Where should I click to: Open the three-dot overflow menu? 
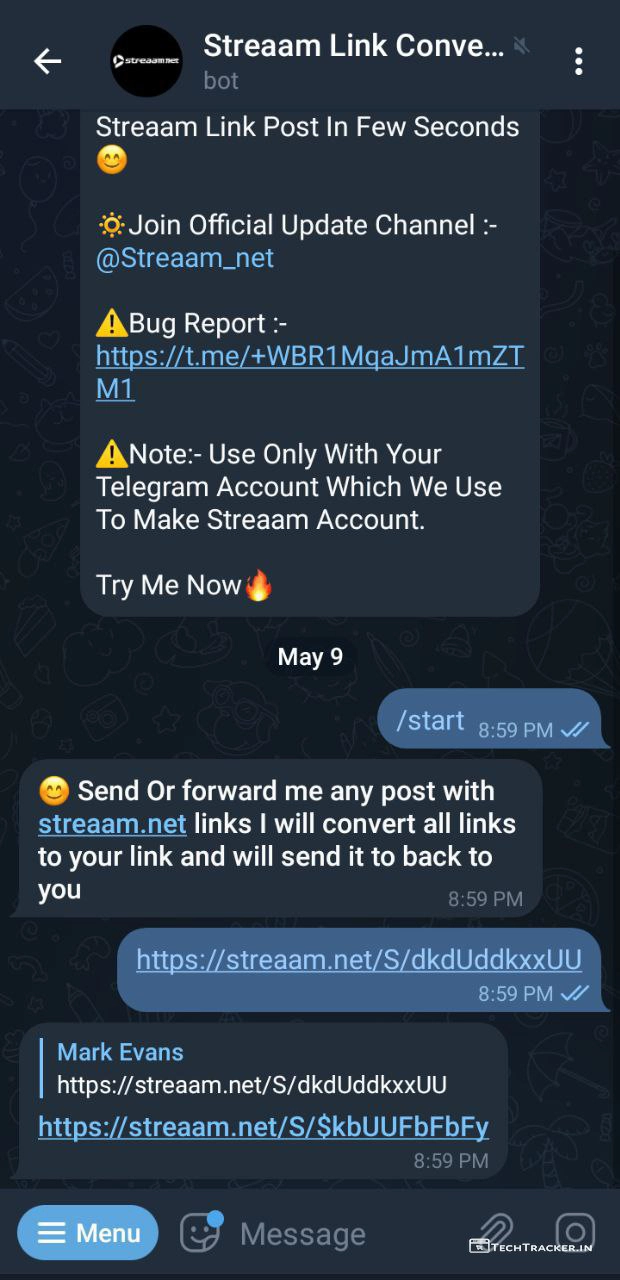click(x=578, y=61)
